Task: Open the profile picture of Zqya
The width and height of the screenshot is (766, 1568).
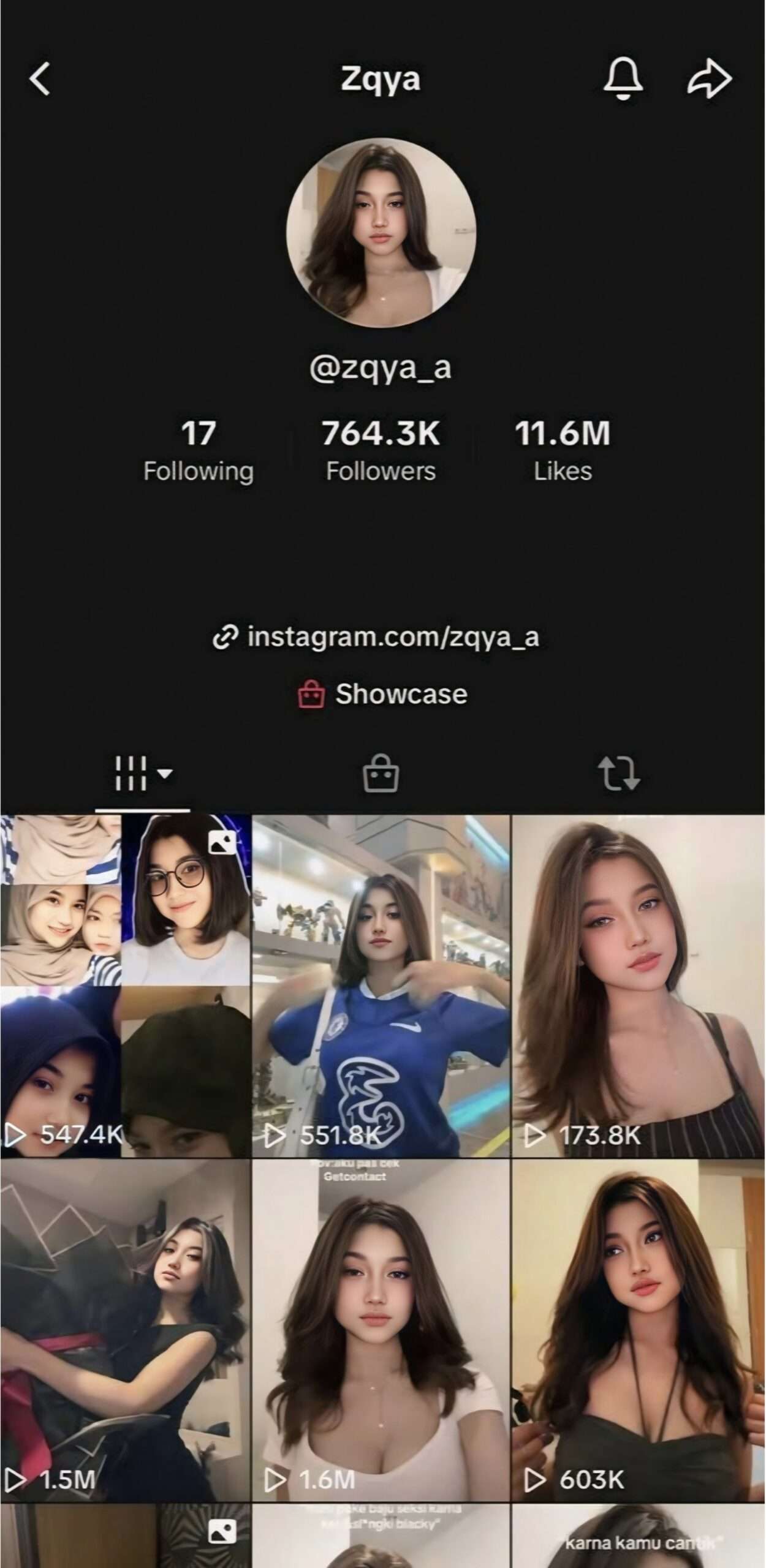Action: tap(381, 233)
